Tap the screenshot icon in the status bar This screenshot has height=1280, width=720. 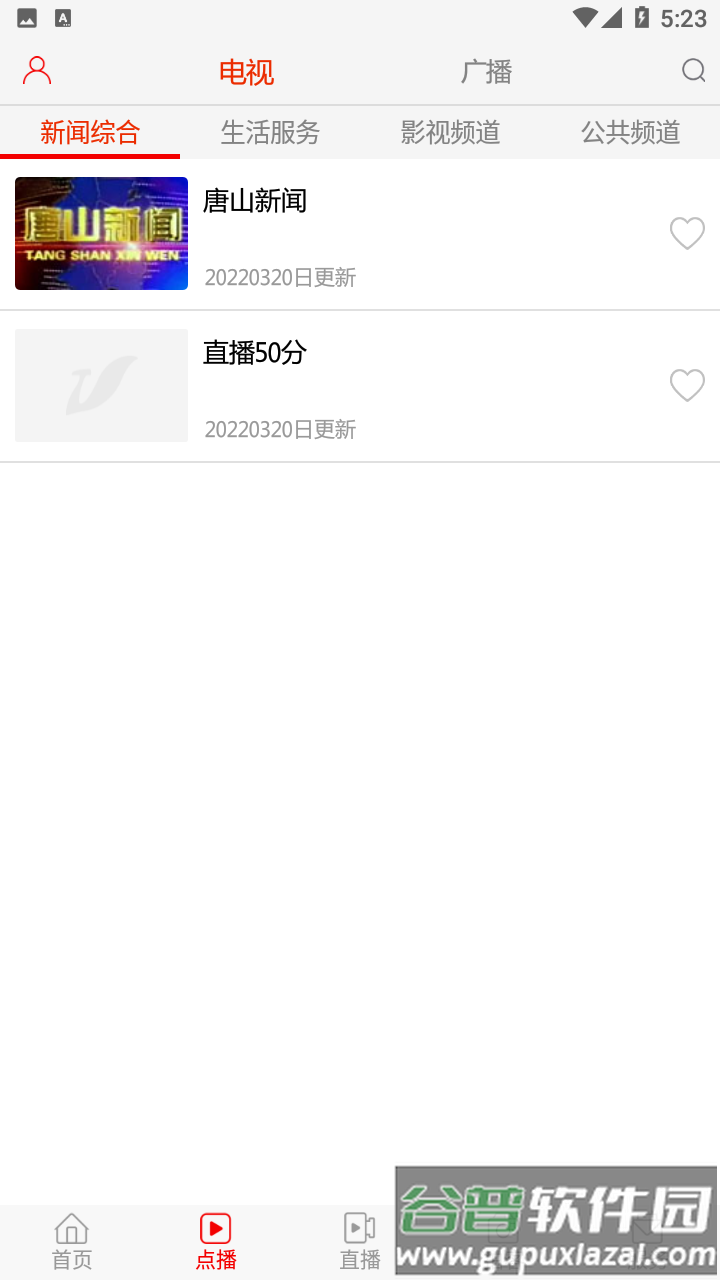click(x=27, y=16)
